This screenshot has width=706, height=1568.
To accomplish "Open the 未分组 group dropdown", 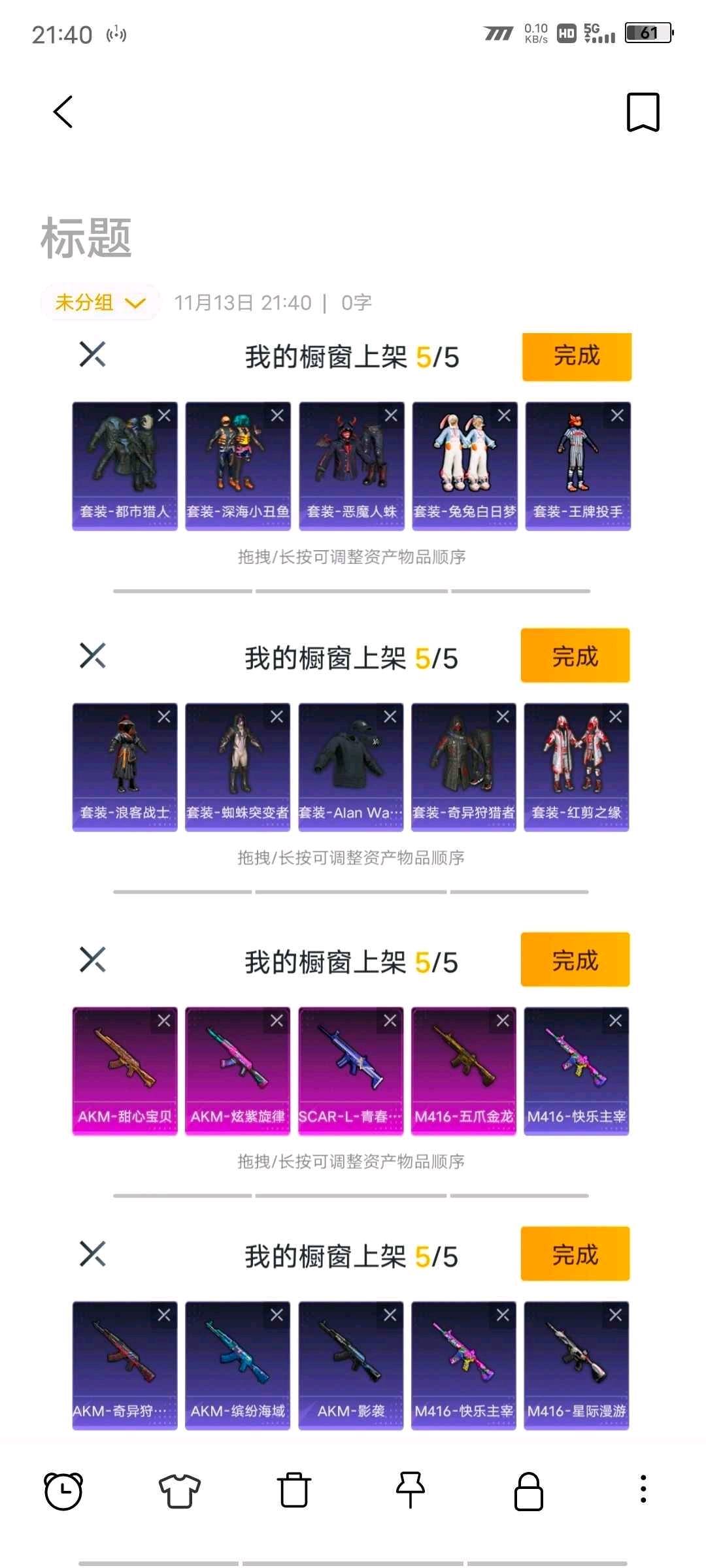I will click(99, 302).
